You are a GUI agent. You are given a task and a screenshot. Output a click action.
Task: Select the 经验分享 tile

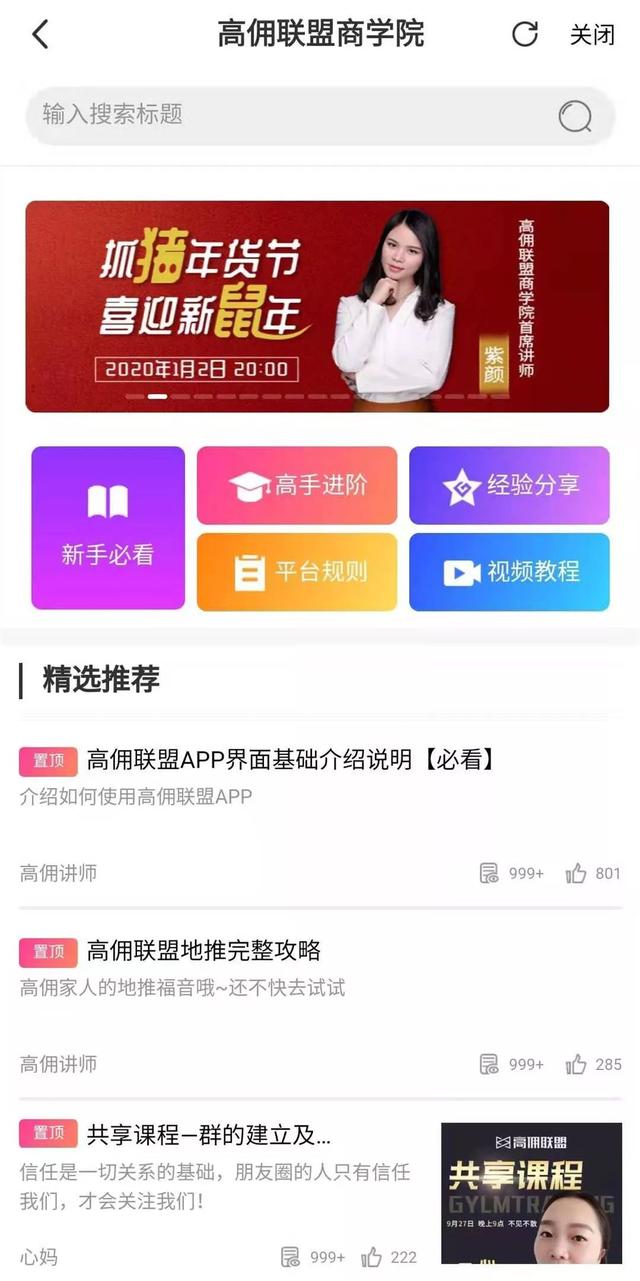point(509,486)
